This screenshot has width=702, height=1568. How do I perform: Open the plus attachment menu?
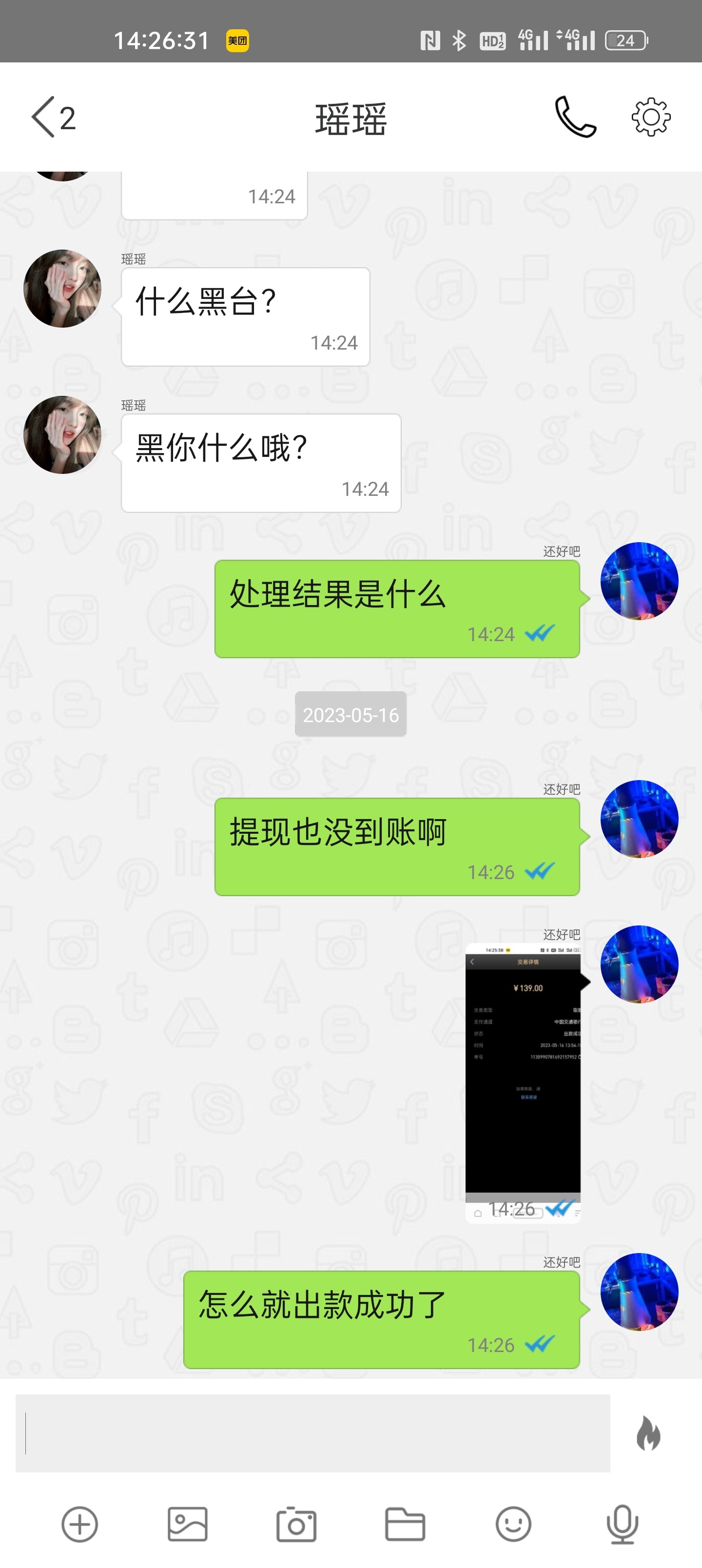click(80, 1524)
